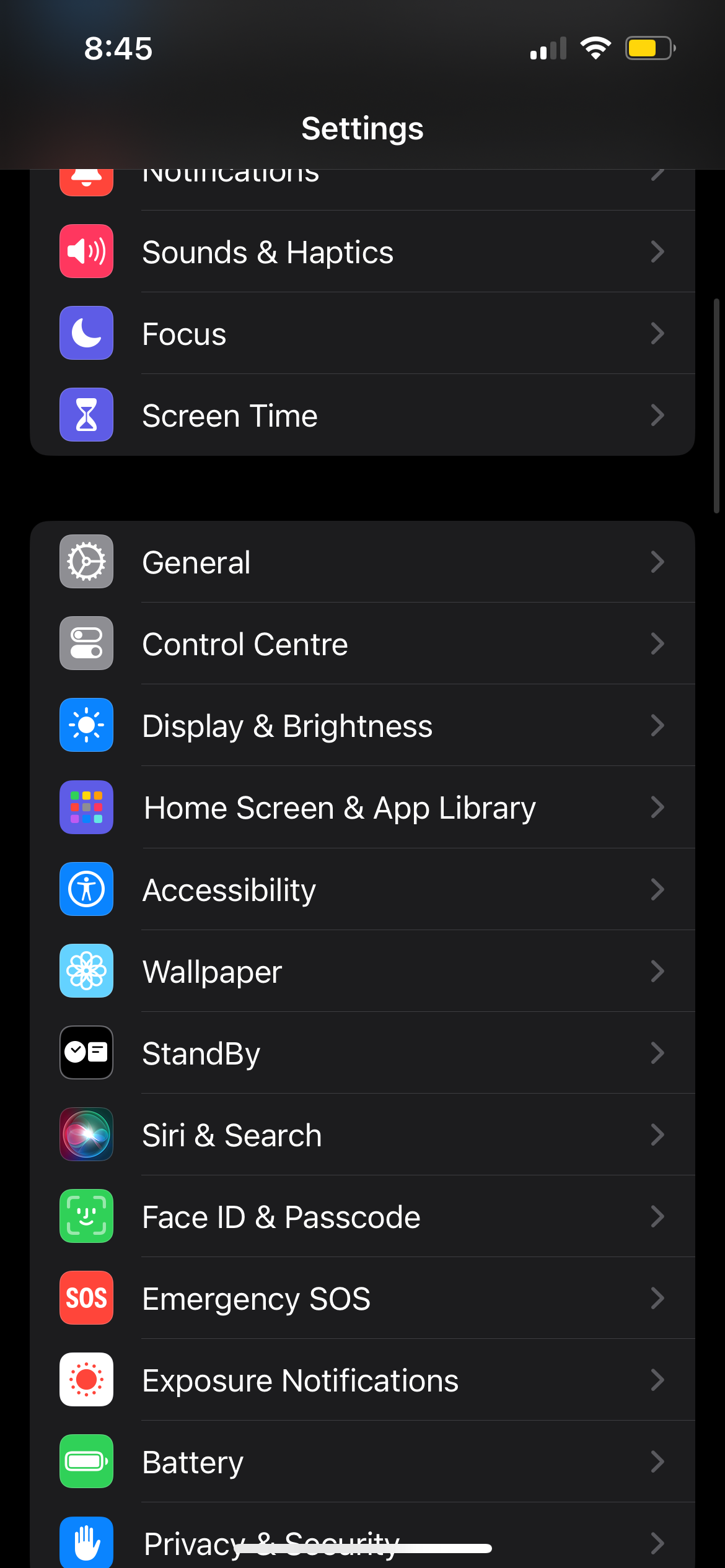Open General settings
This screenshot has height=1568, width=725.
coord(362,562)
